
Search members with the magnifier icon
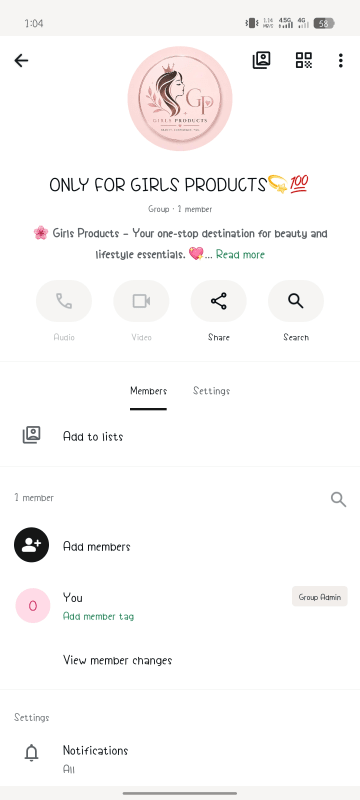[339, 499]
